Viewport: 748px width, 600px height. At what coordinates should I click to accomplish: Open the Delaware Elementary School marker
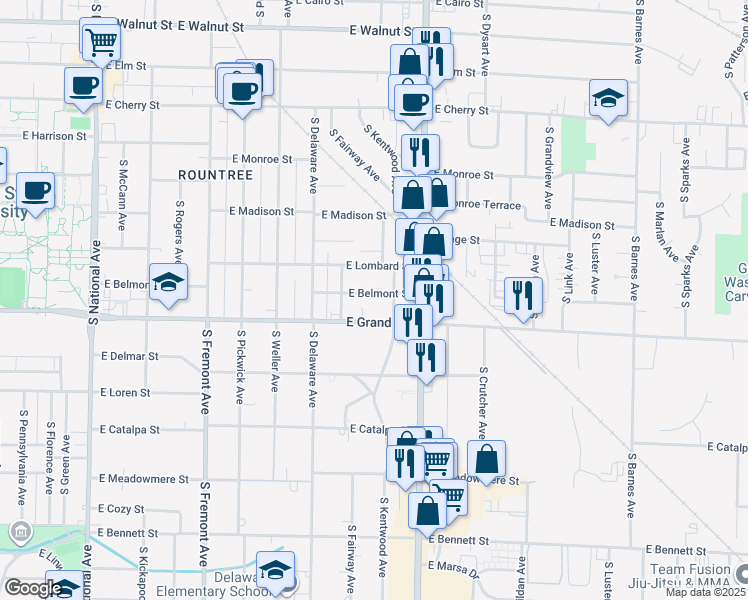pyautogui.click(x=275, y=569)
